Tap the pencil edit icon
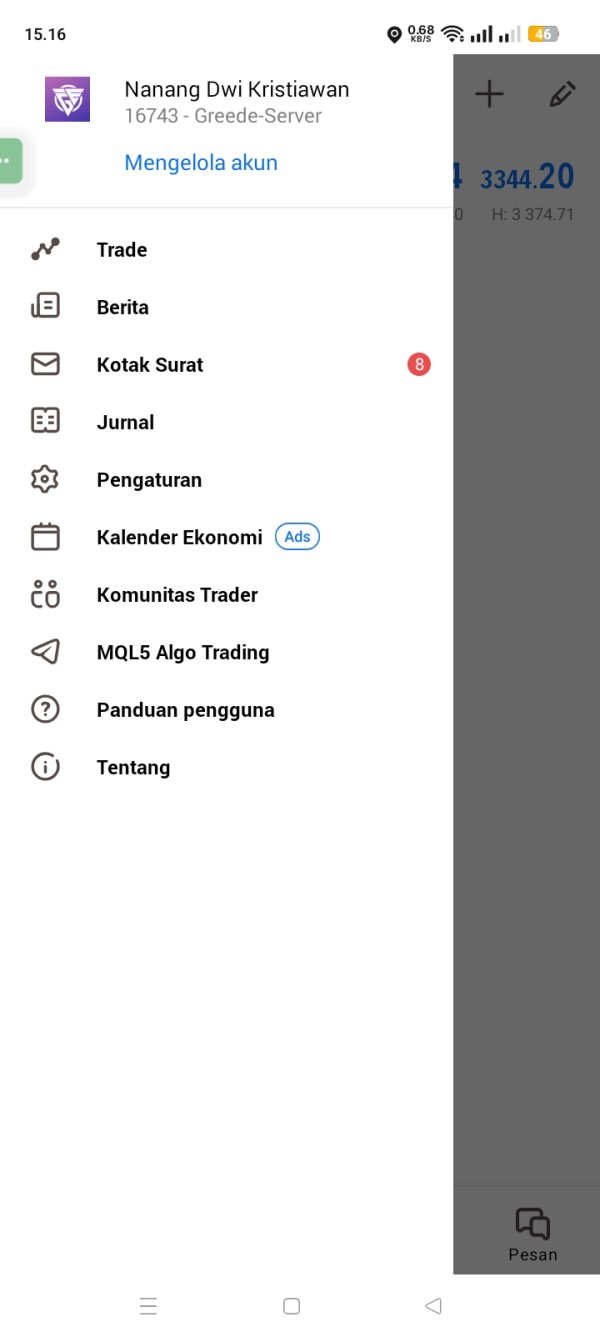 pyautogui.click(x=563, y=95)
